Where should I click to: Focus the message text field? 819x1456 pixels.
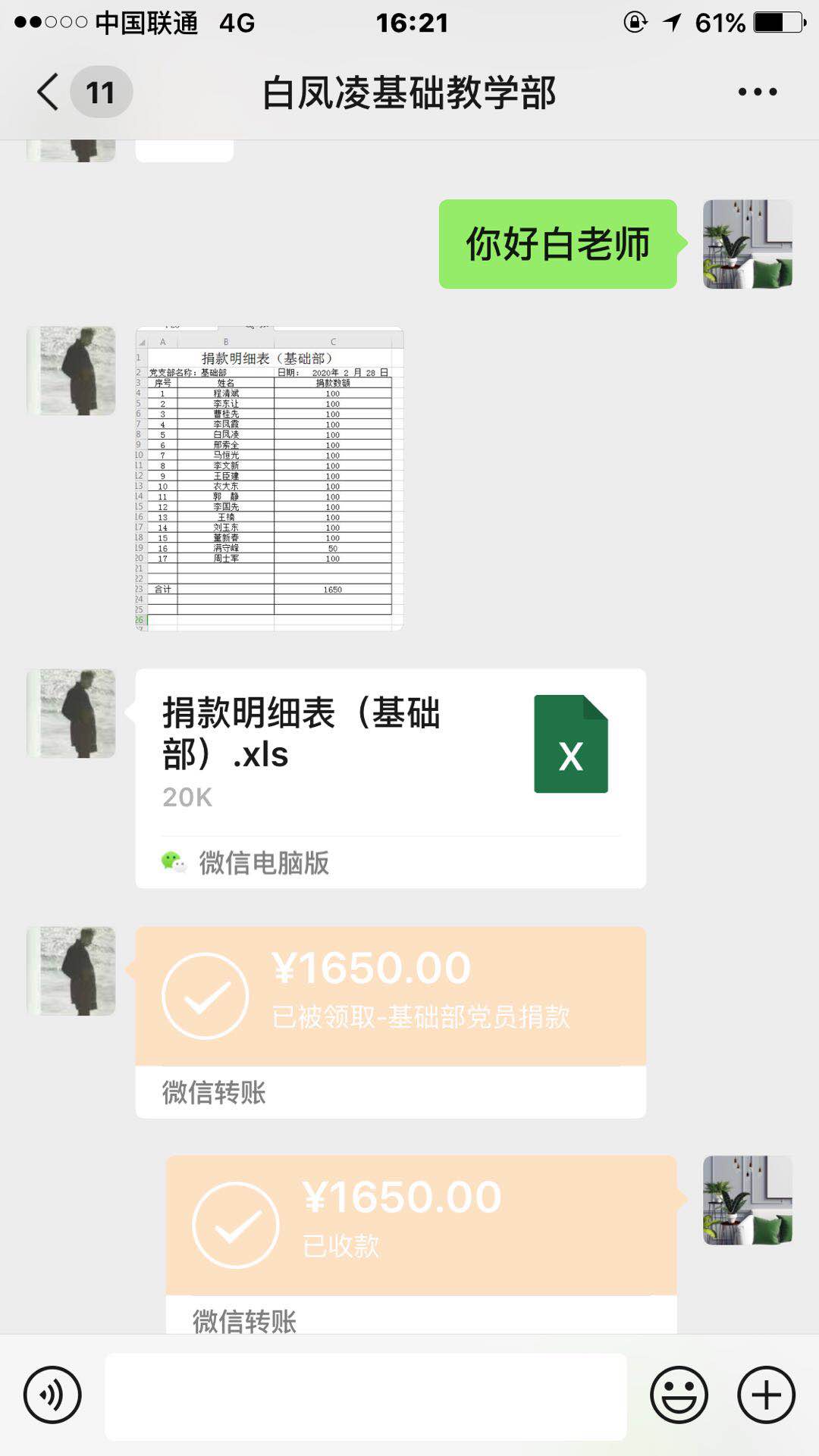coord(366,1396)
